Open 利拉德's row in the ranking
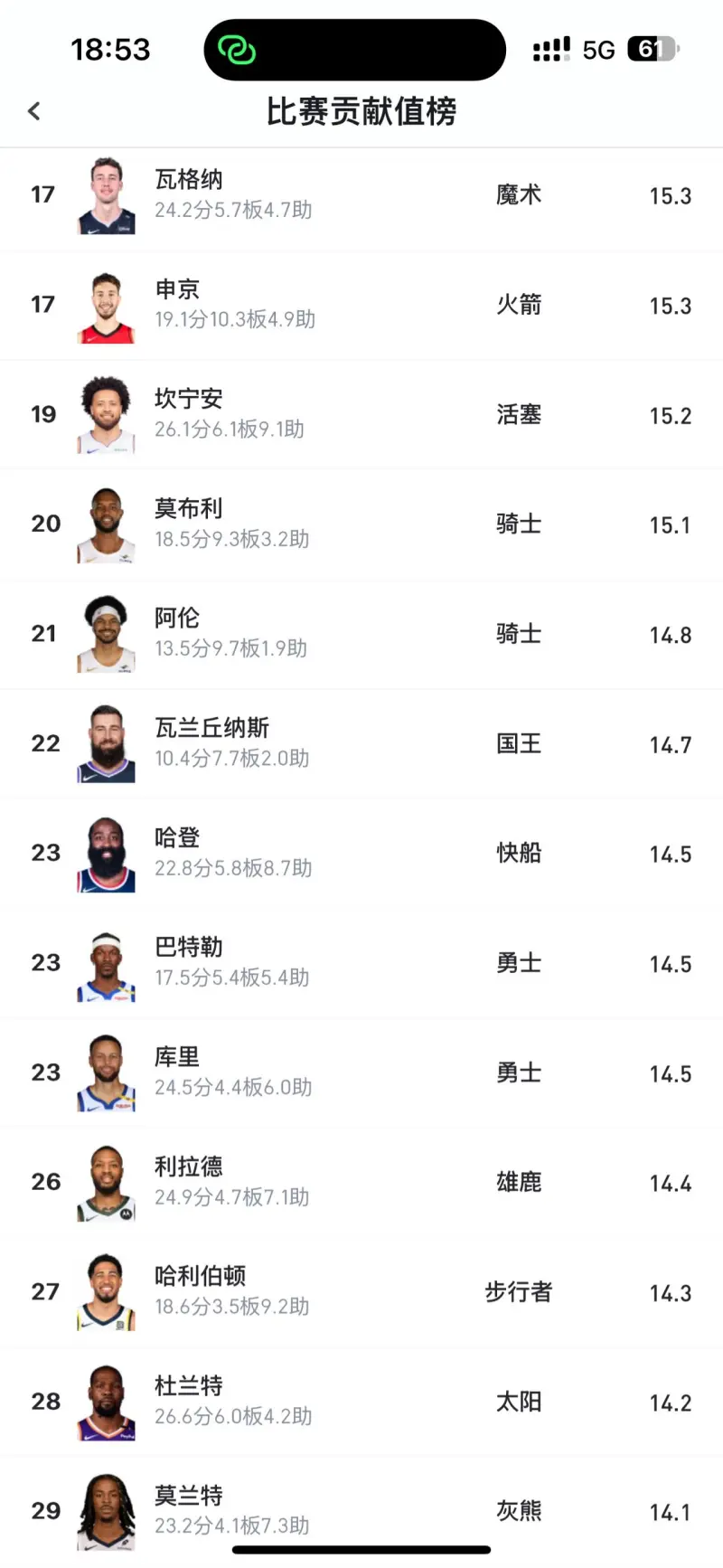Image resolution: width=723 pixels, height=1568 pixels. (361, 1183)
